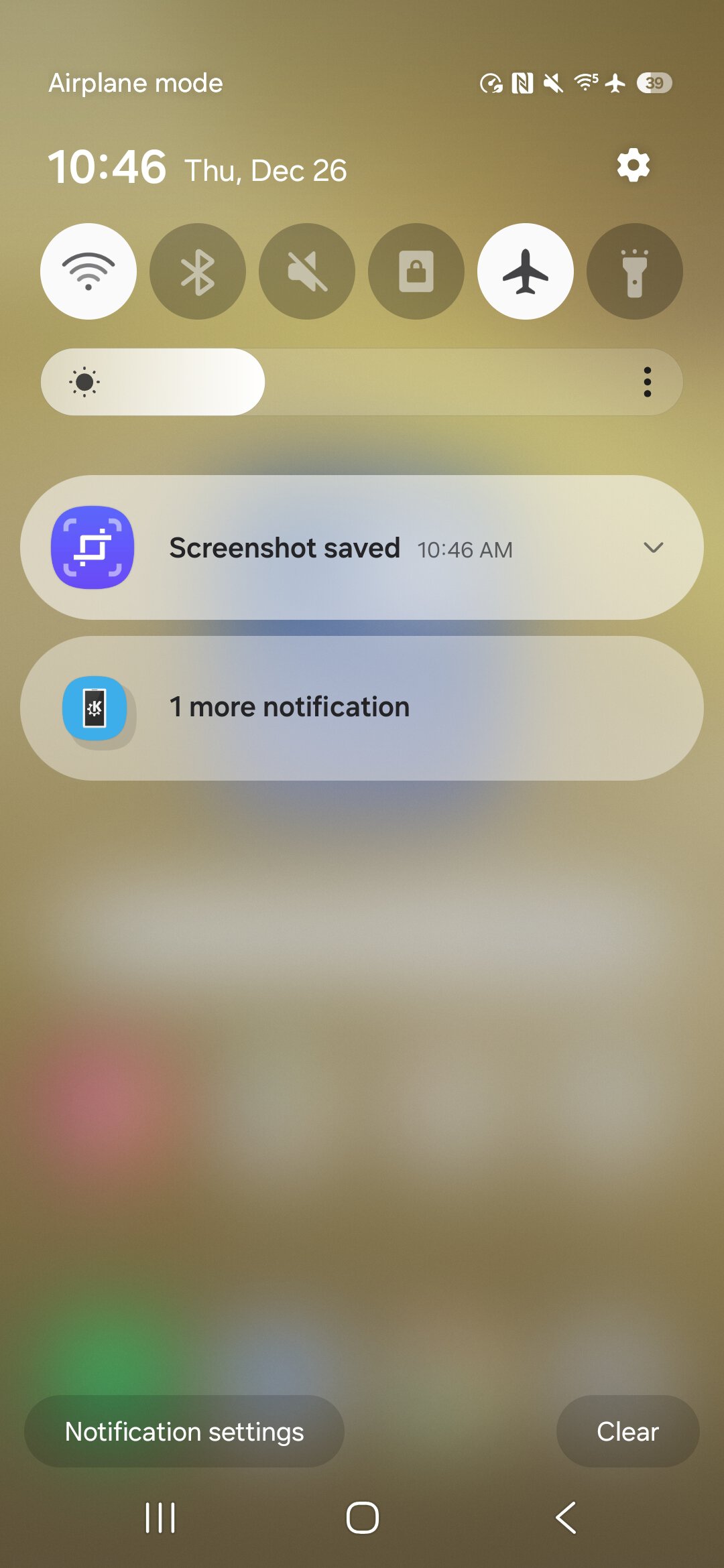Expand the Screenshot saved notification chevron
Image resolution: width=724 pixels, height=1568 pixels.
(x=653, y=548)
